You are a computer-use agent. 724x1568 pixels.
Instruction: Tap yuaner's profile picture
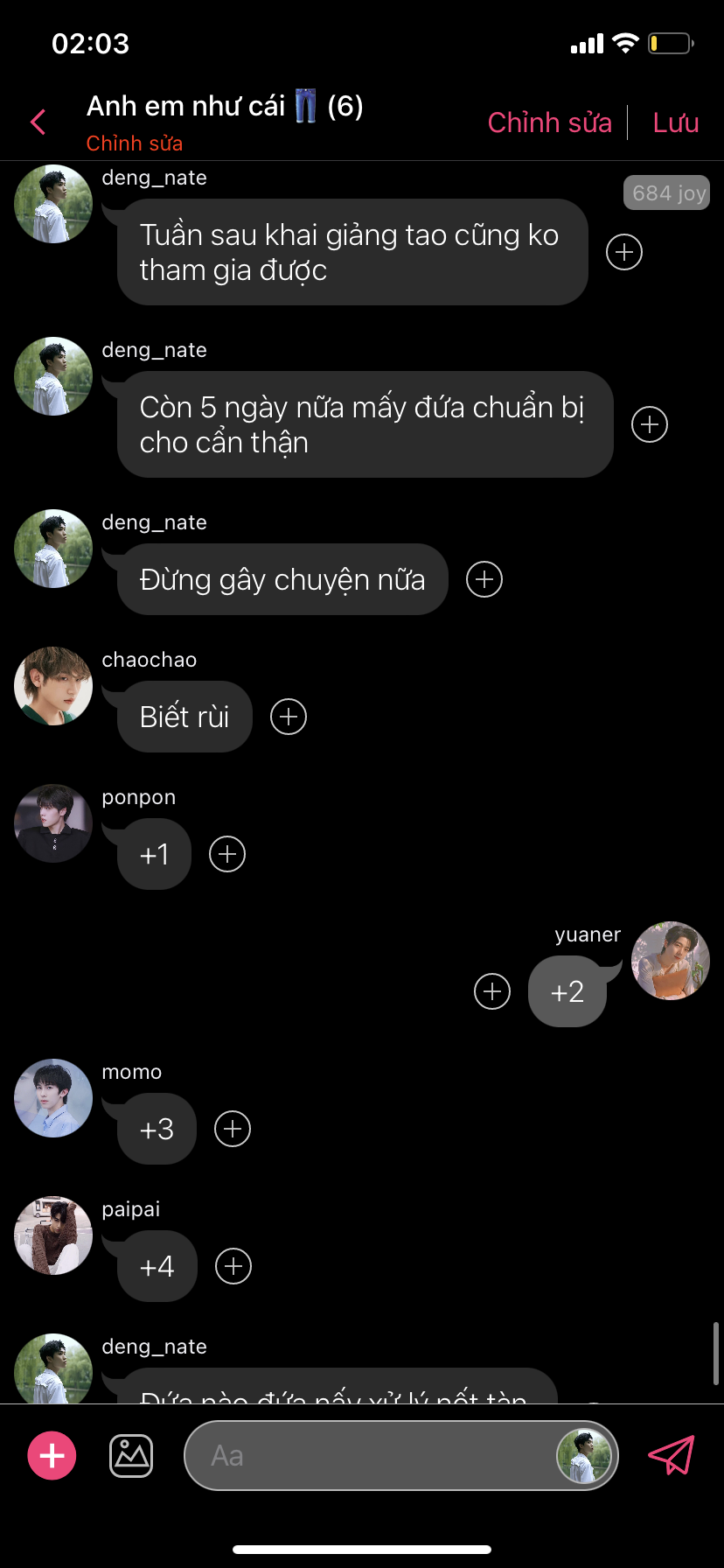click(x=671, y=961)
